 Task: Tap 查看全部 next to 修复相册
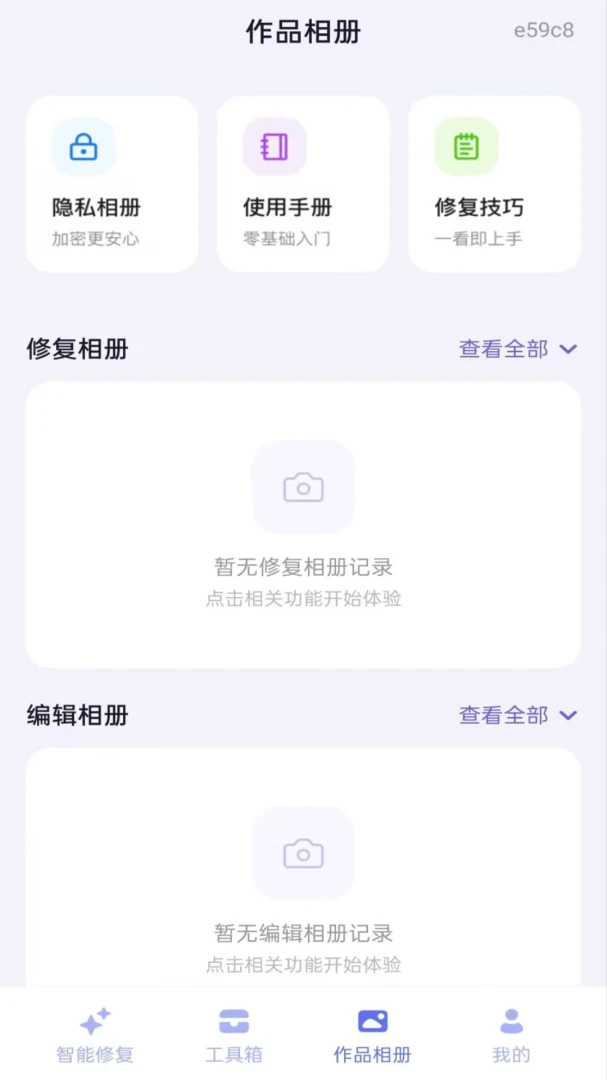coord(518,349)
